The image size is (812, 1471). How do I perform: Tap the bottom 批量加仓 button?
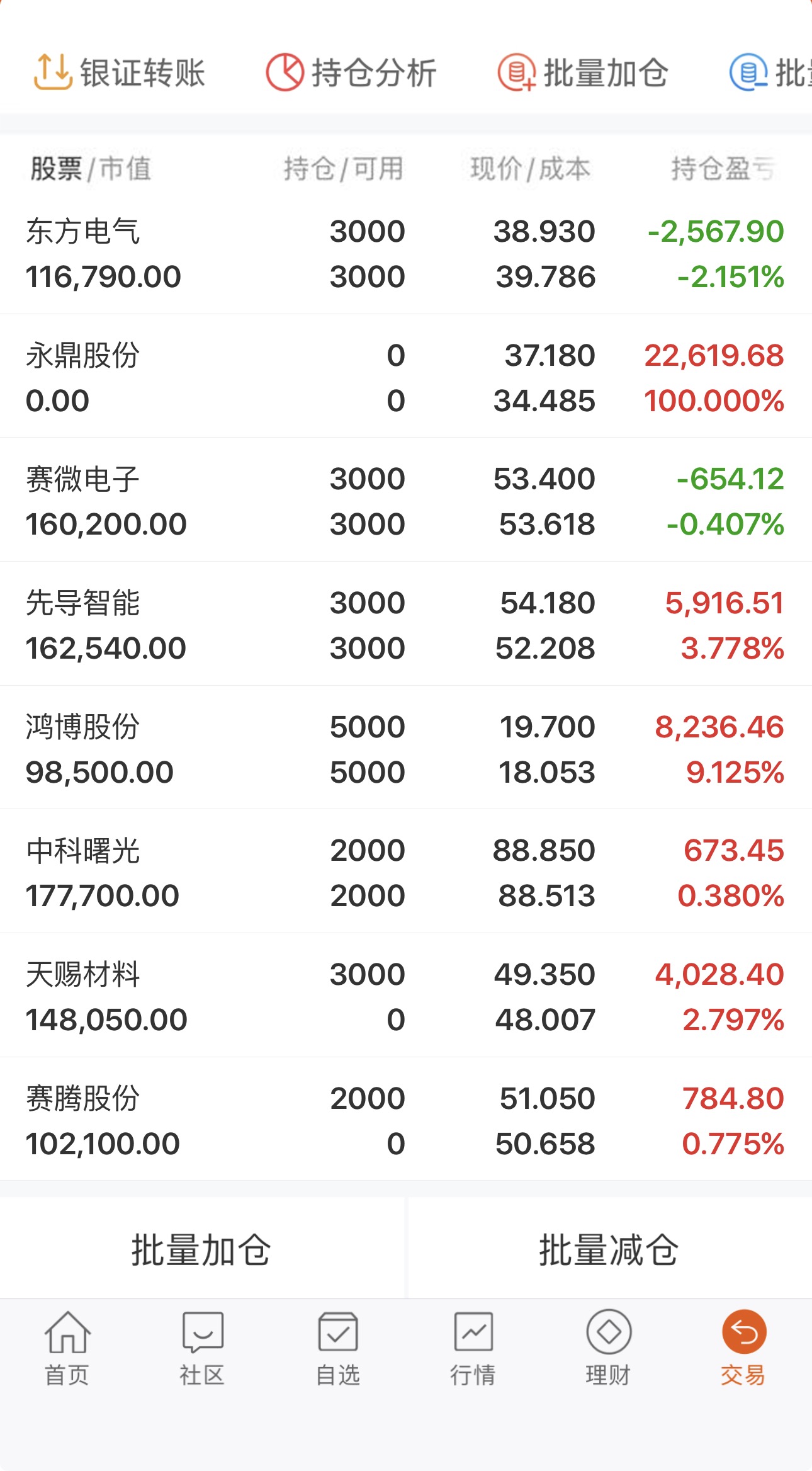[202, 1249]
